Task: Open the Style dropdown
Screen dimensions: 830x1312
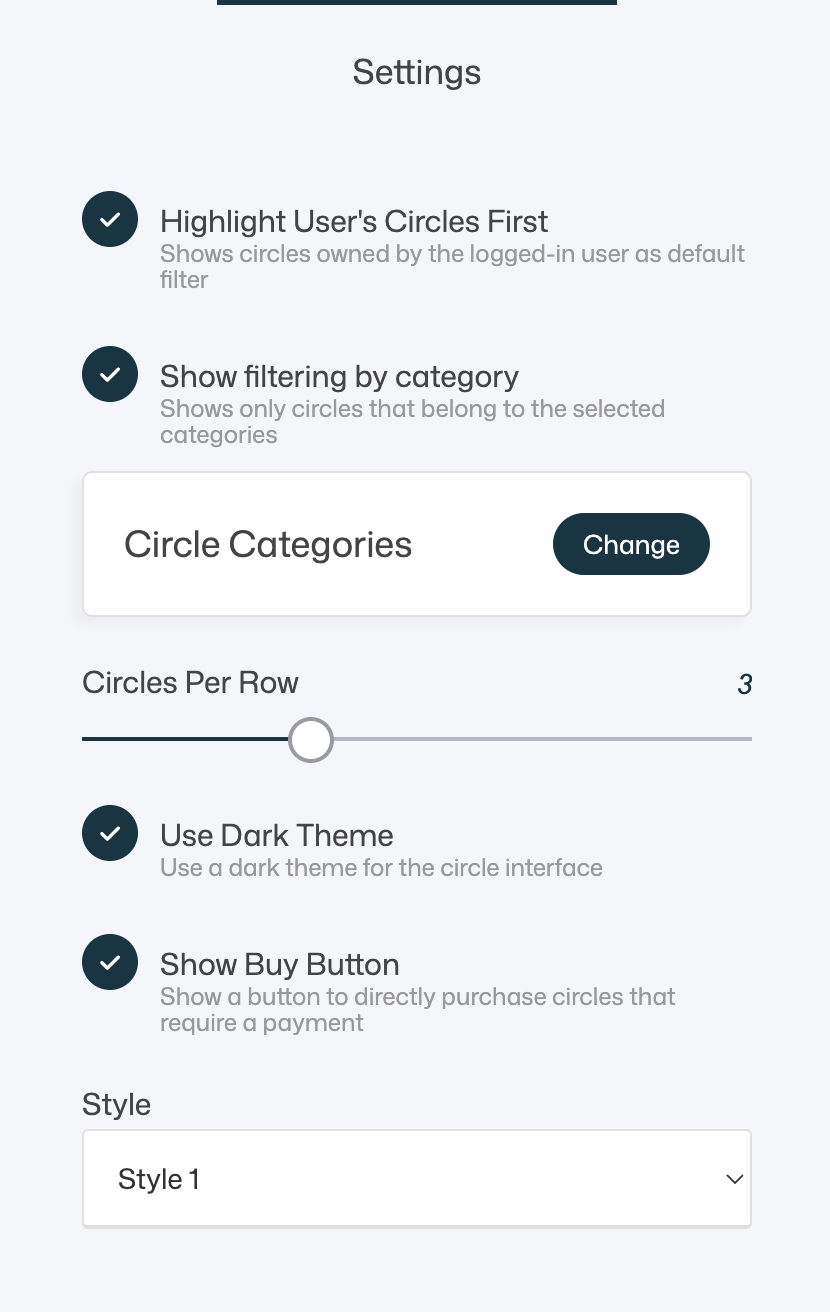Action: click(416, 1179)
